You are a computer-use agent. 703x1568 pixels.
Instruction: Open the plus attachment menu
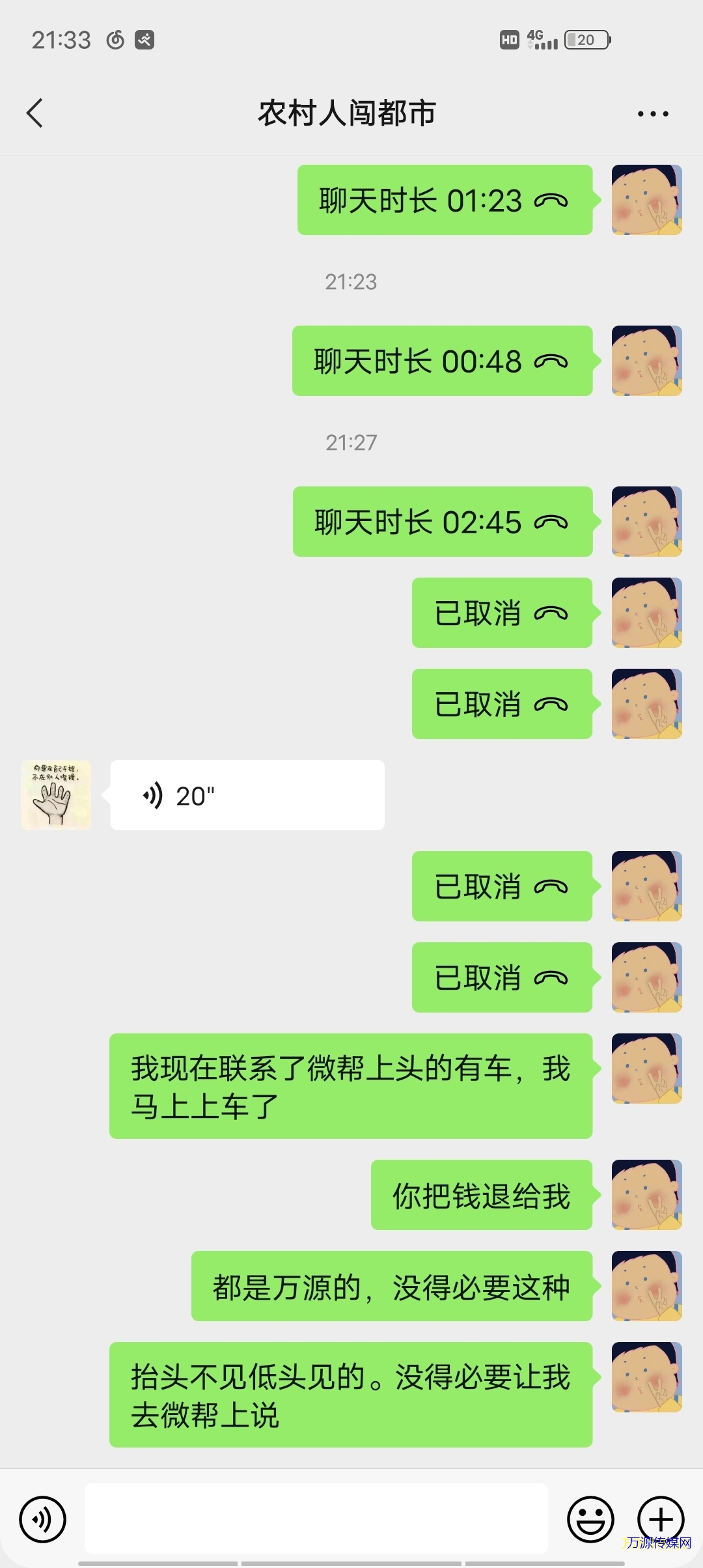tap(660, 1519)
